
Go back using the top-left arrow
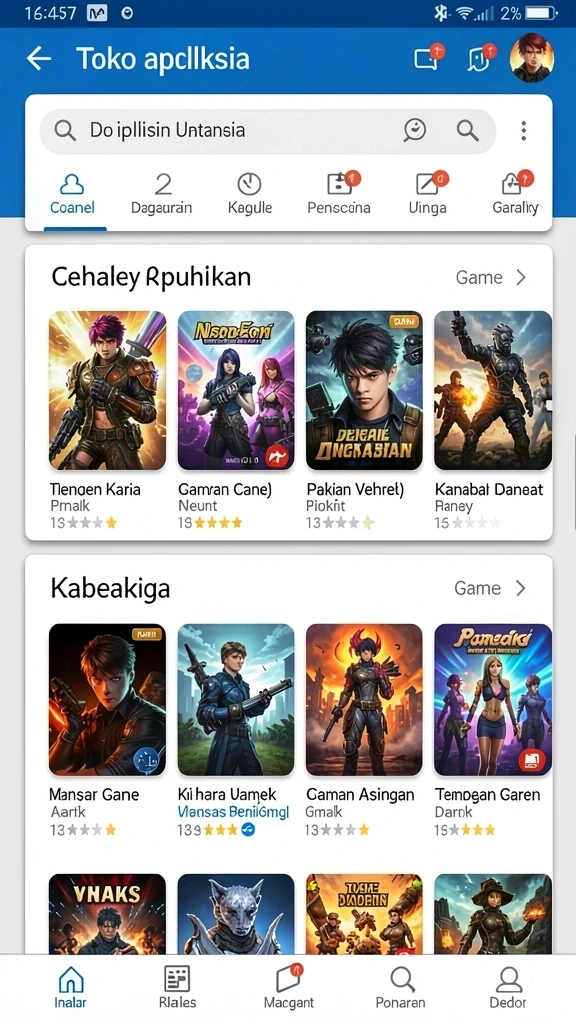(39, 59)
